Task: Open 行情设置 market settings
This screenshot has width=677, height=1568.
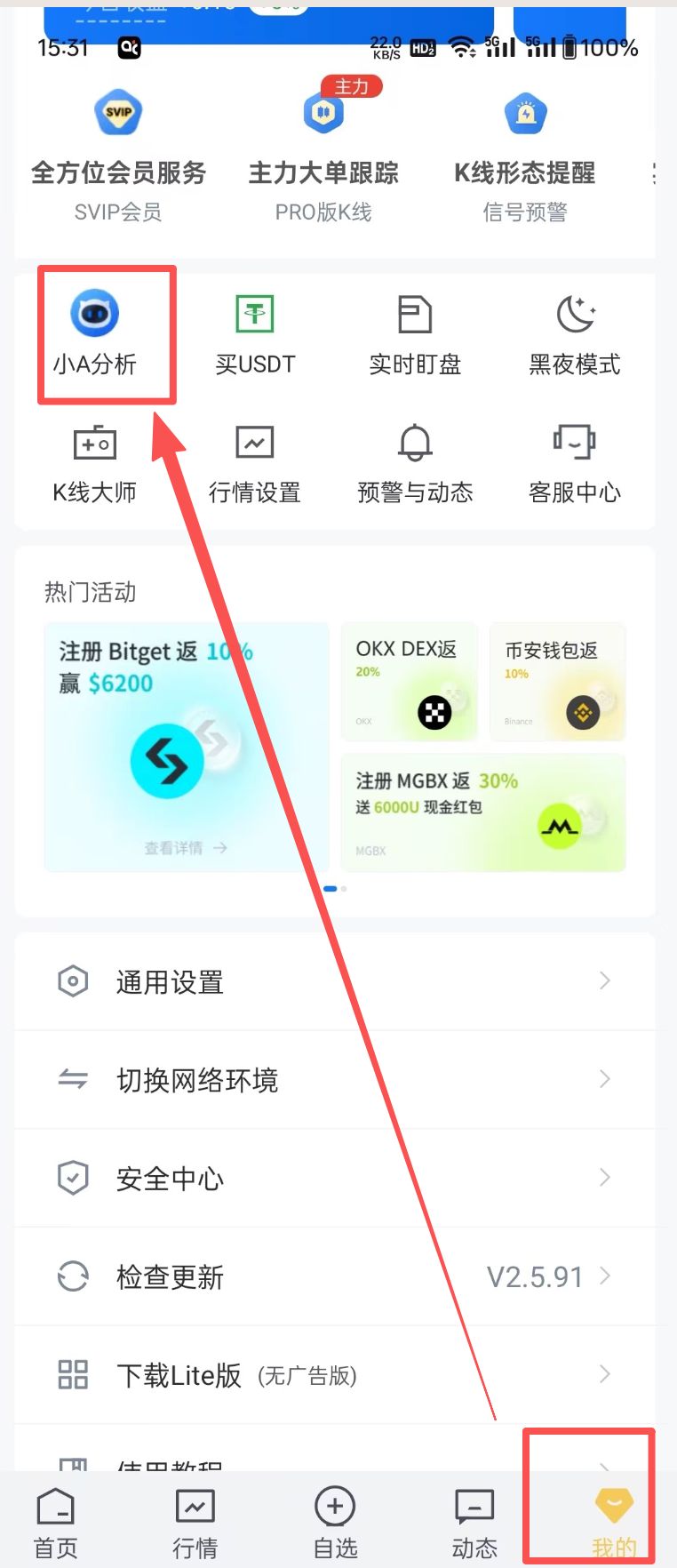Action: pyautogui.click(x=255, y=462)
